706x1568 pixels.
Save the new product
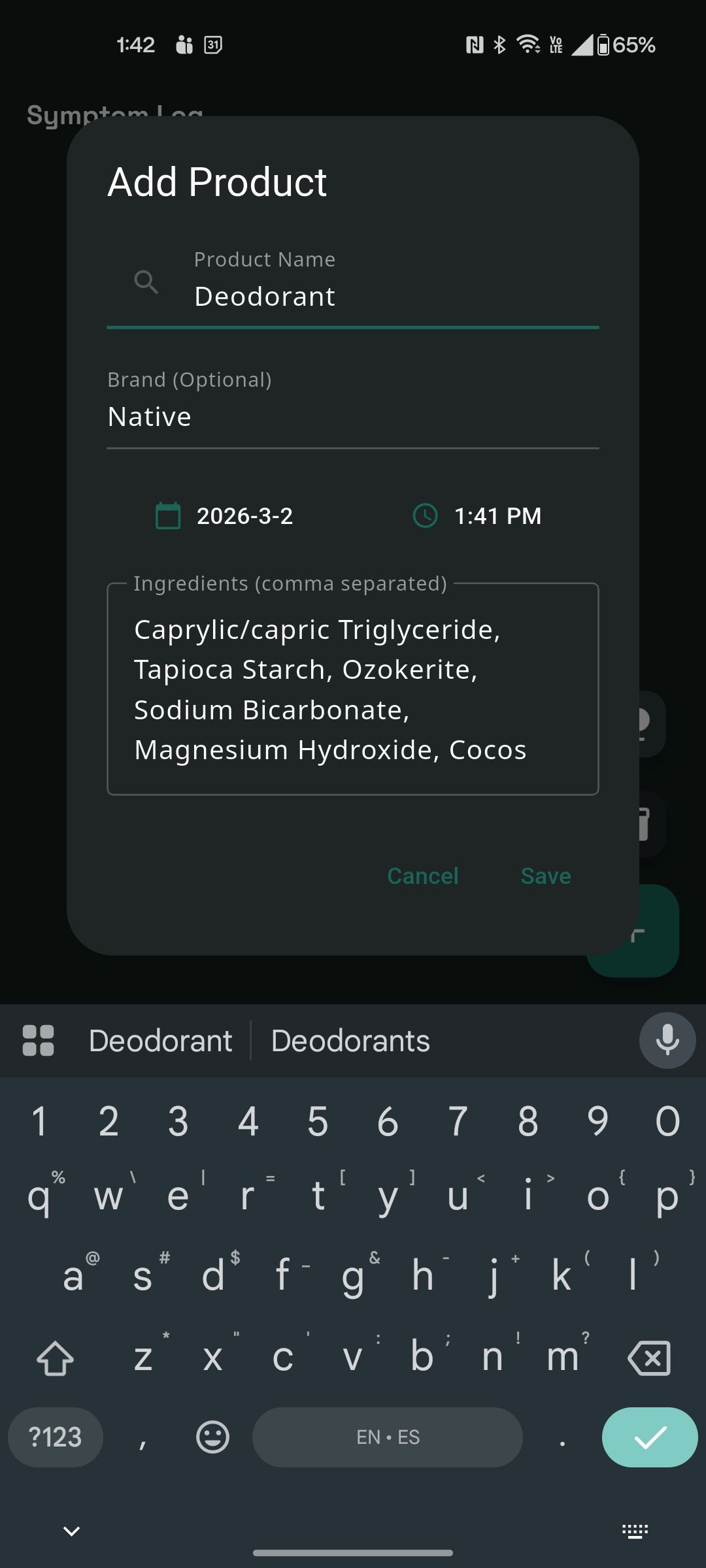coord(546,876)
